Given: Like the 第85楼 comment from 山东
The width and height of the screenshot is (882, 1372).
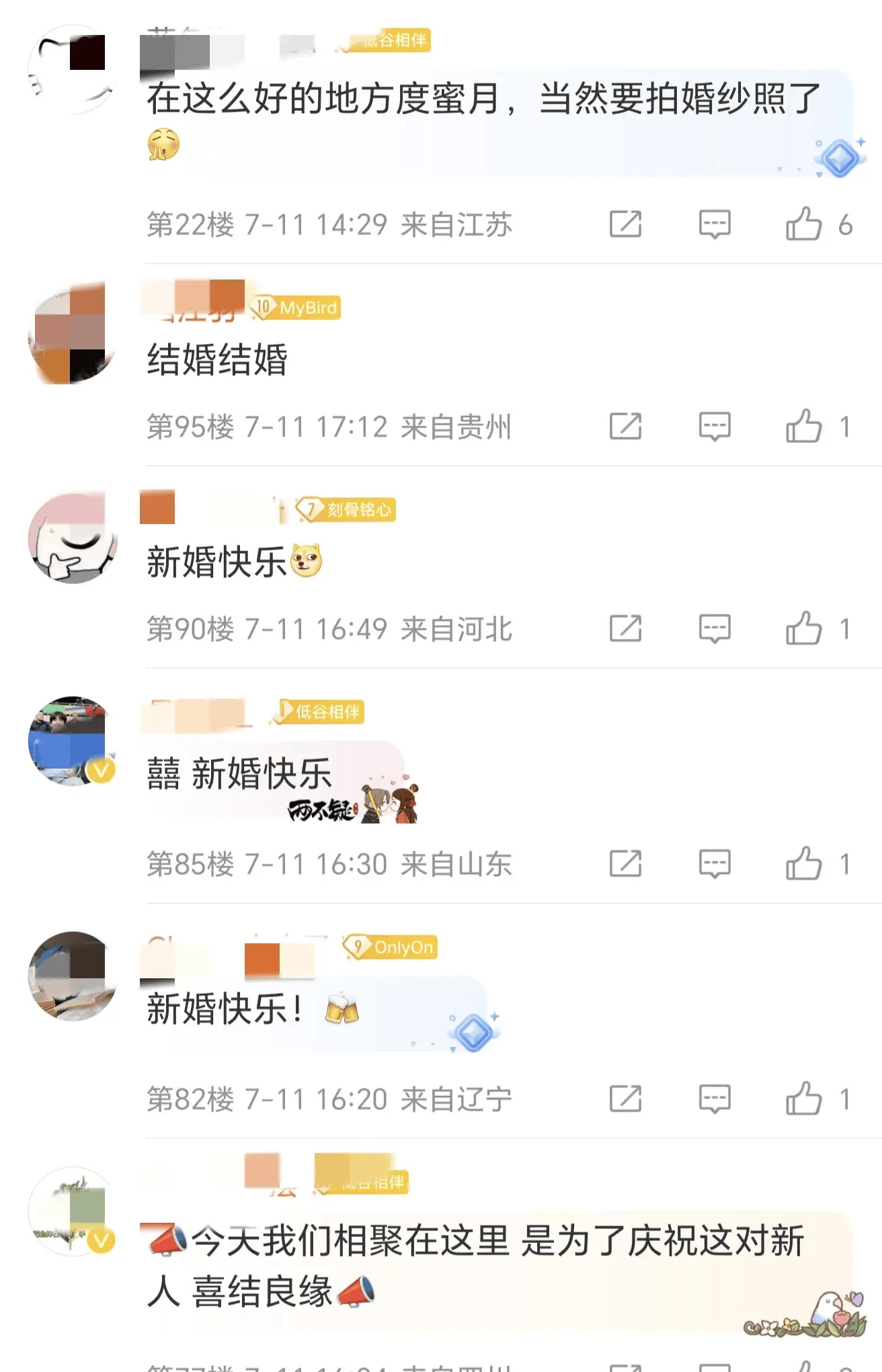Looking at the screenshot, I should click(x=804, y=863).
